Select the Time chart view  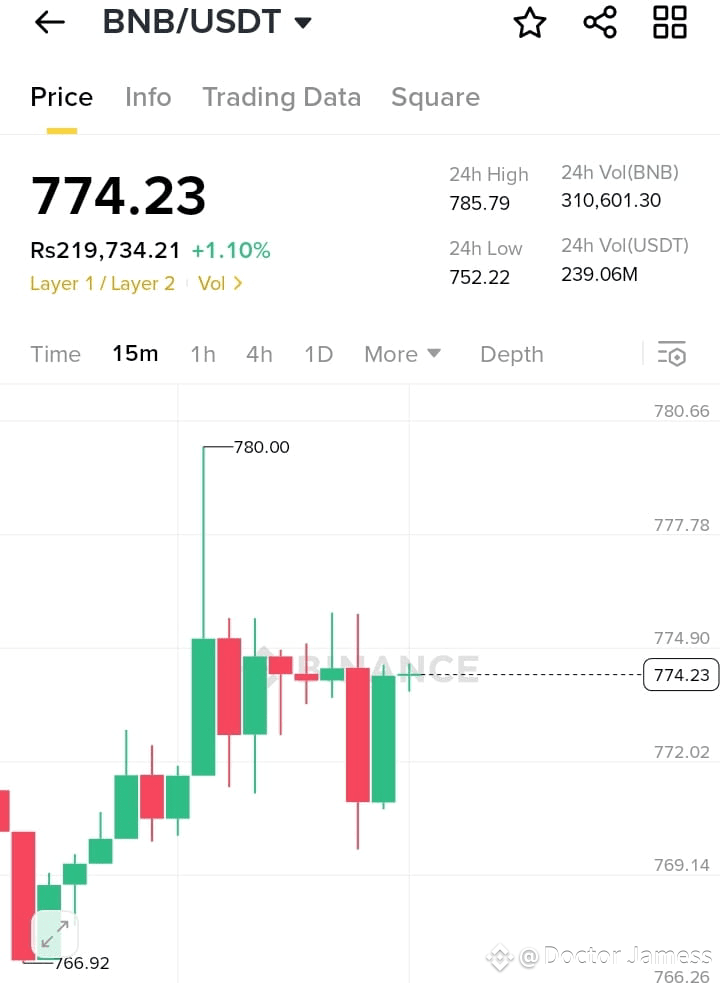point(55,354)
